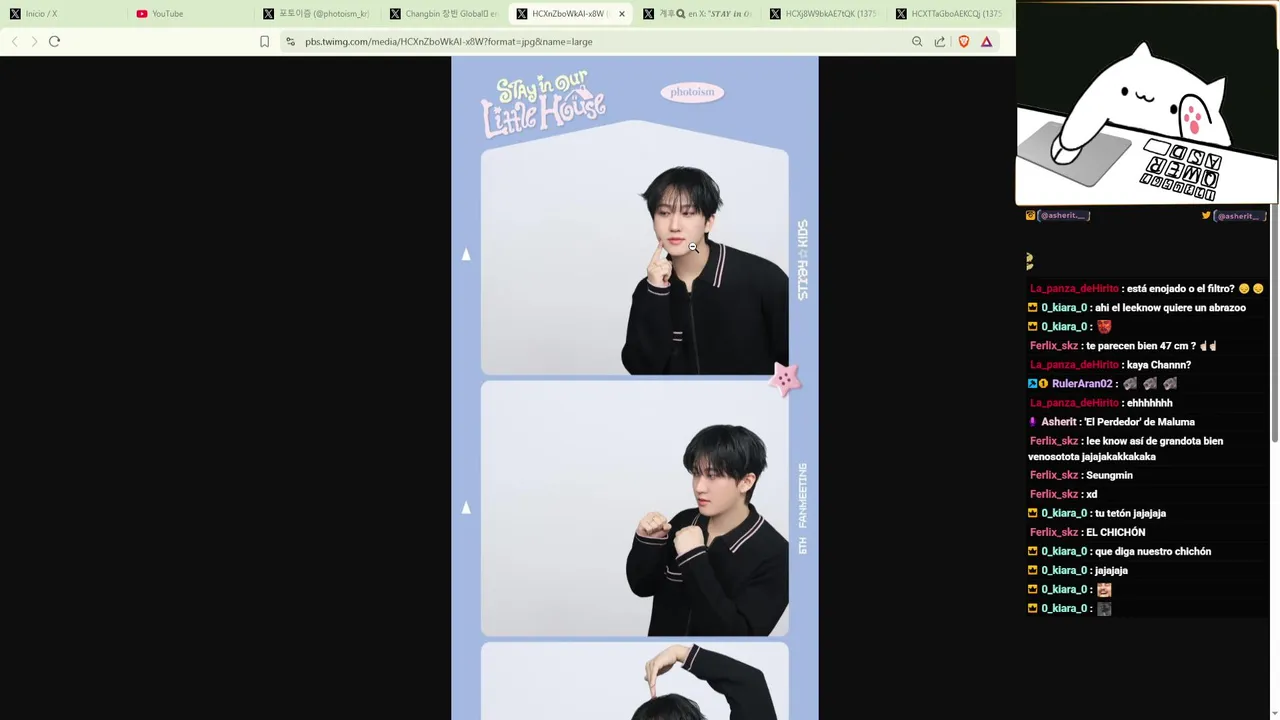Go forward to the next page
The image size is (1280, 720).
(x=34, y=41)
